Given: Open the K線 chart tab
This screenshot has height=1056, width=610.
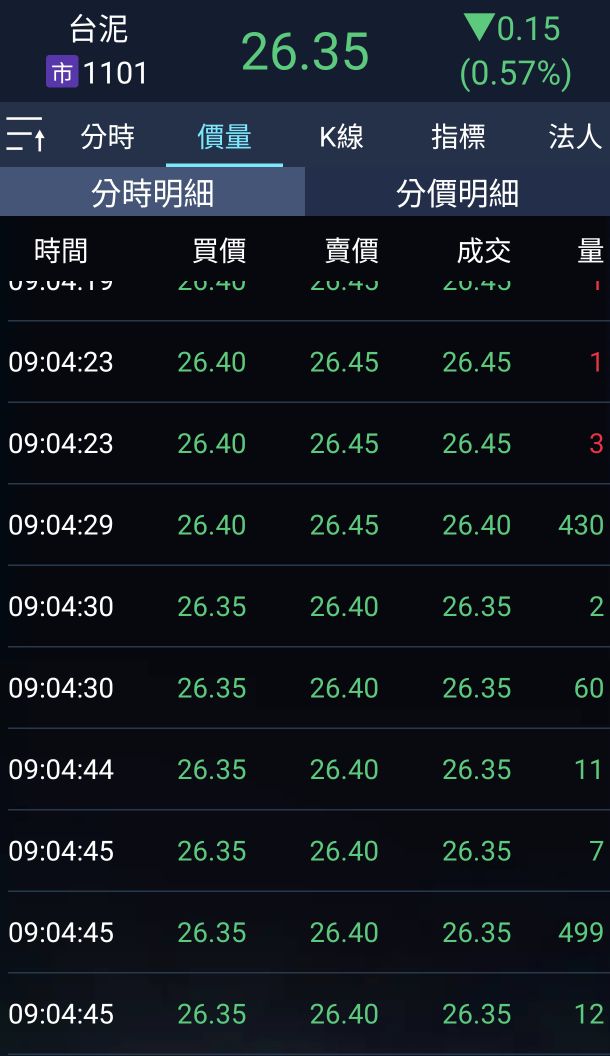Looking at the screenshot, I should tap(341, 136).
